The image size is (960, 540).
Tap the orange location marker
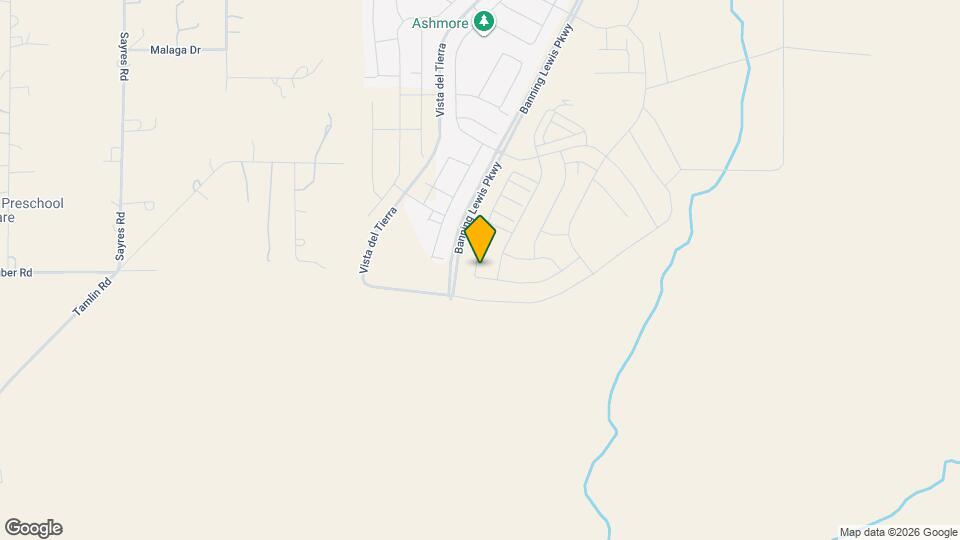pyautogui.click(x=481, y=239)
